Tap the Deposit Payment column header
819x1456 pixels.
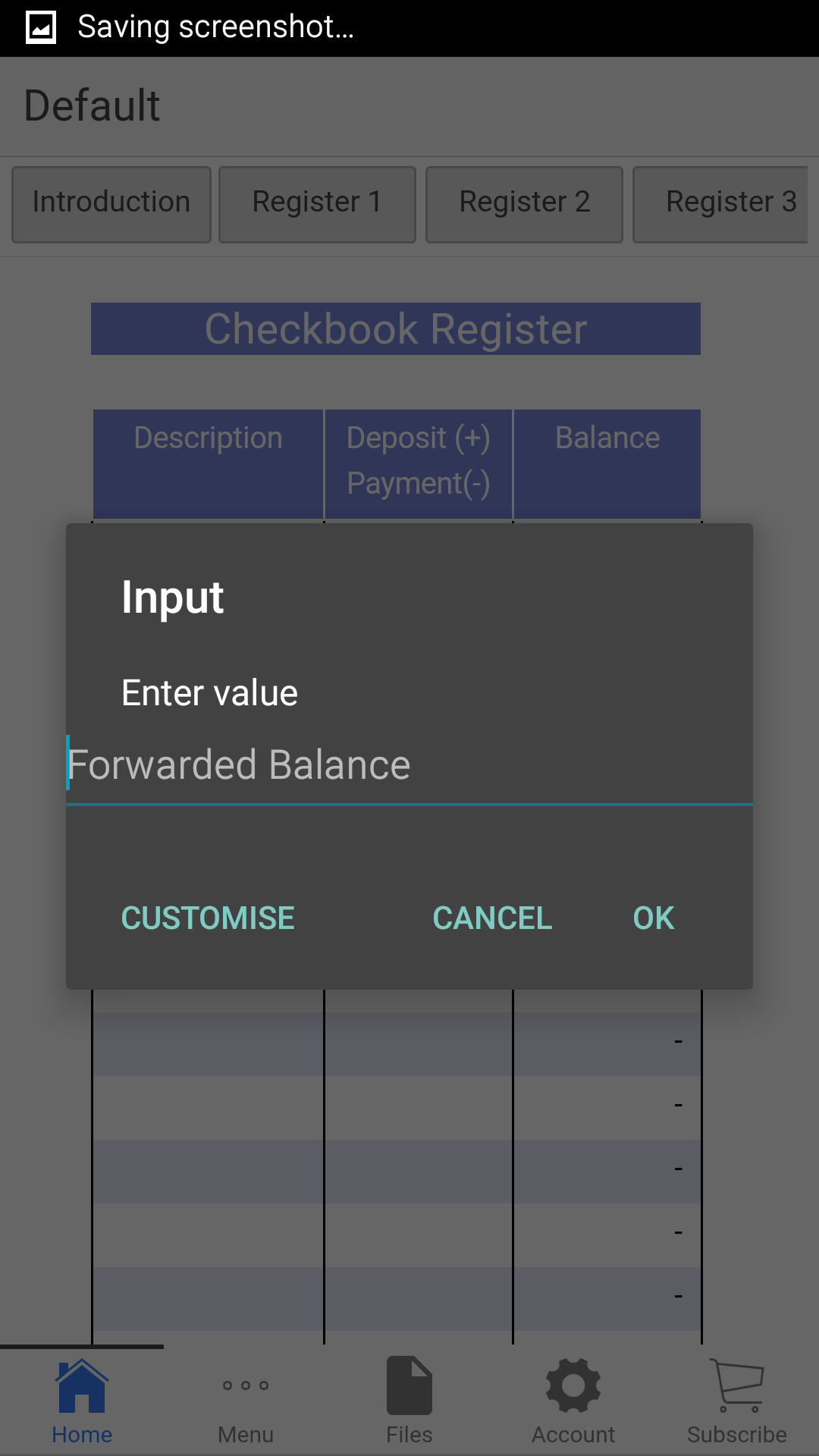pyautogui.click(x=418, y=460)
